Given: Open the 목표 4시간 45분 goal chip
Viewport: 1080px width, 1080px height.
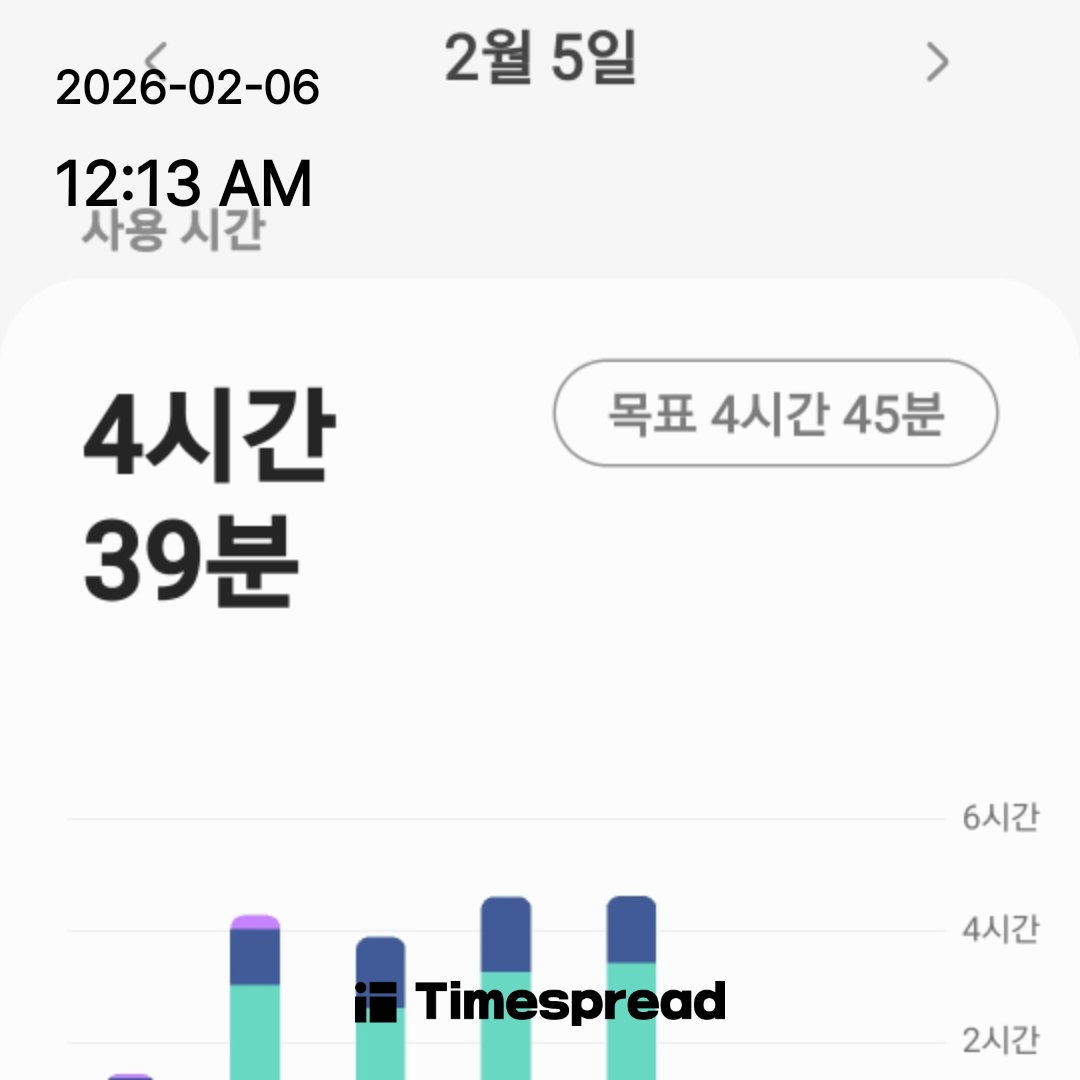Looking at the screenshot, I should click(x=775, y=413).
